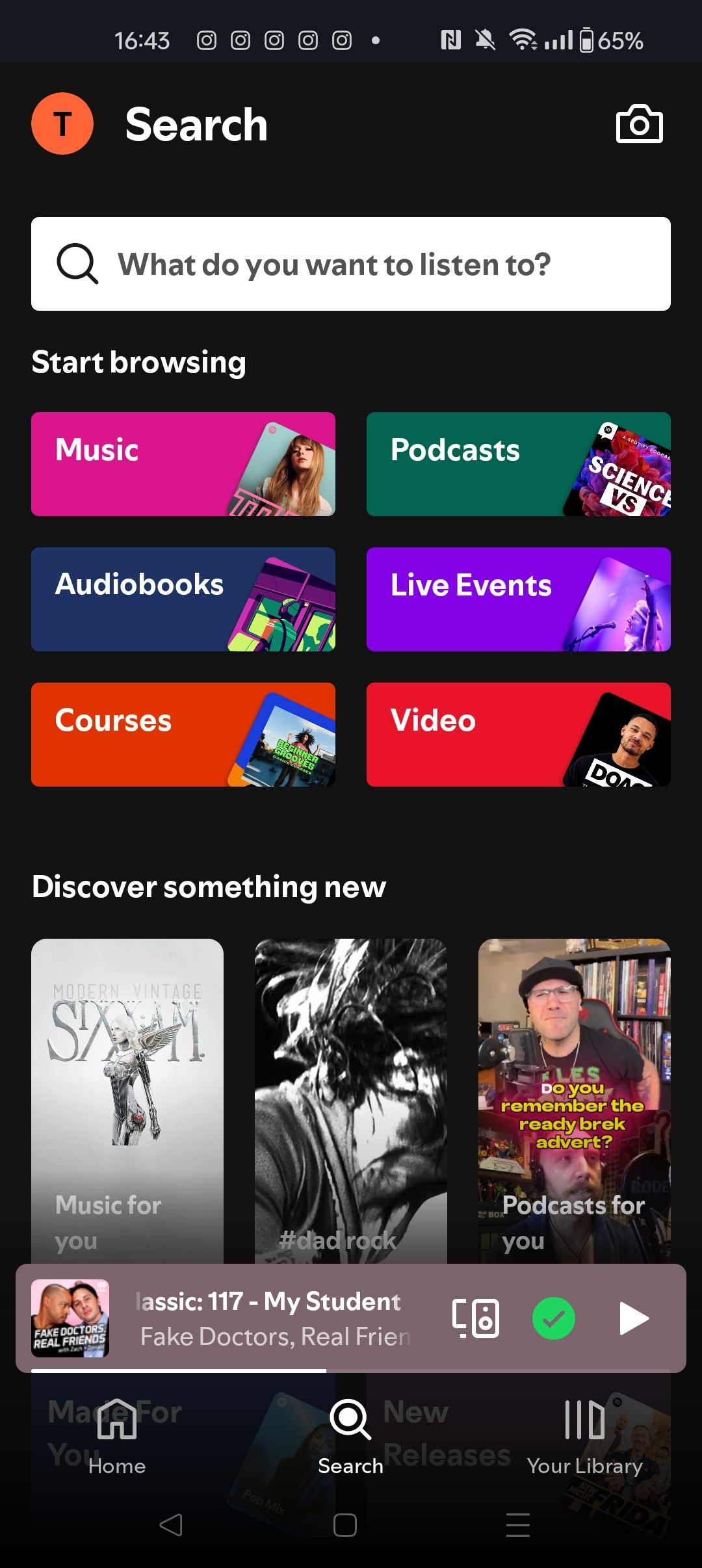Open the "Music for you" tile
The image size is (702, 1568).
127,1100
